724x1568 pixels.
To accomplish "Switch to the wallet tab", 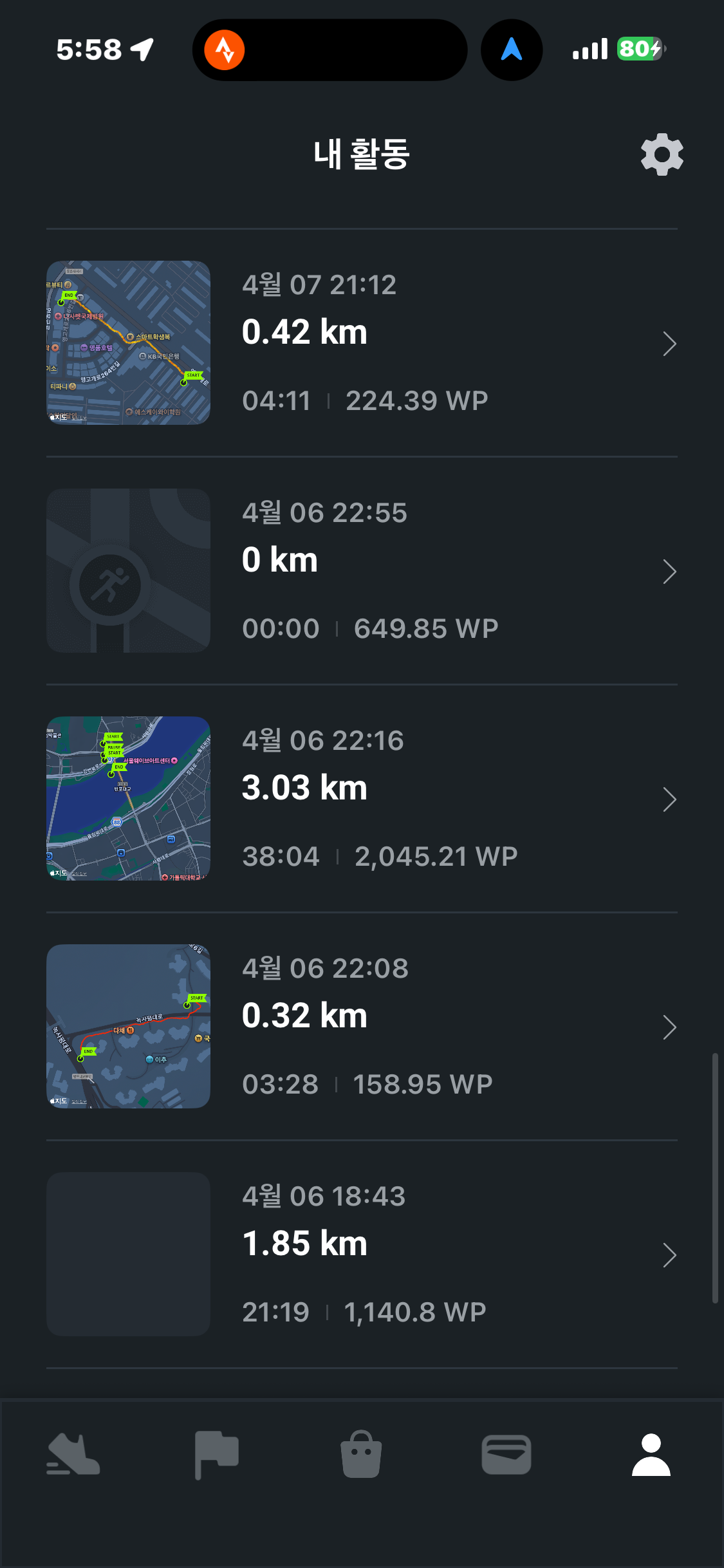I will pyautogui.click(x=506, y=1455).
